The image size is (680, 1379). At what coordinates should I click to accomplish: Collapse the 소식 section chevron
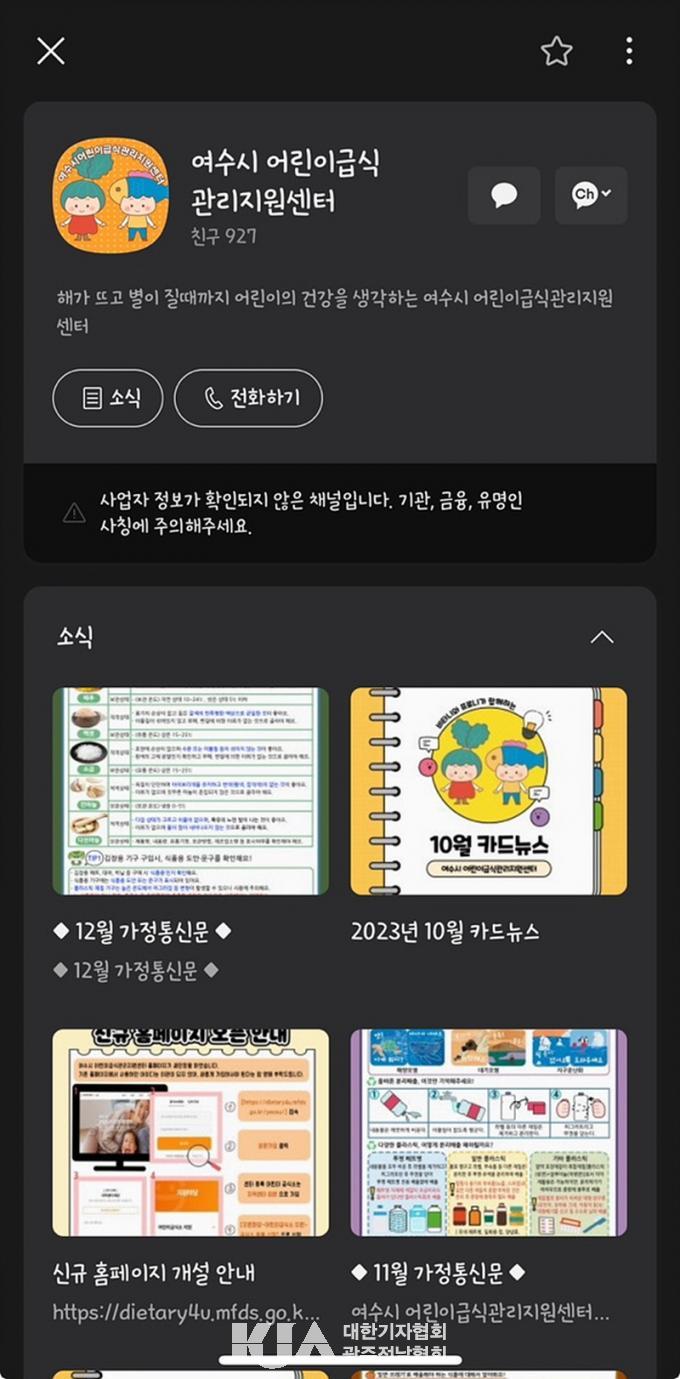601,637
